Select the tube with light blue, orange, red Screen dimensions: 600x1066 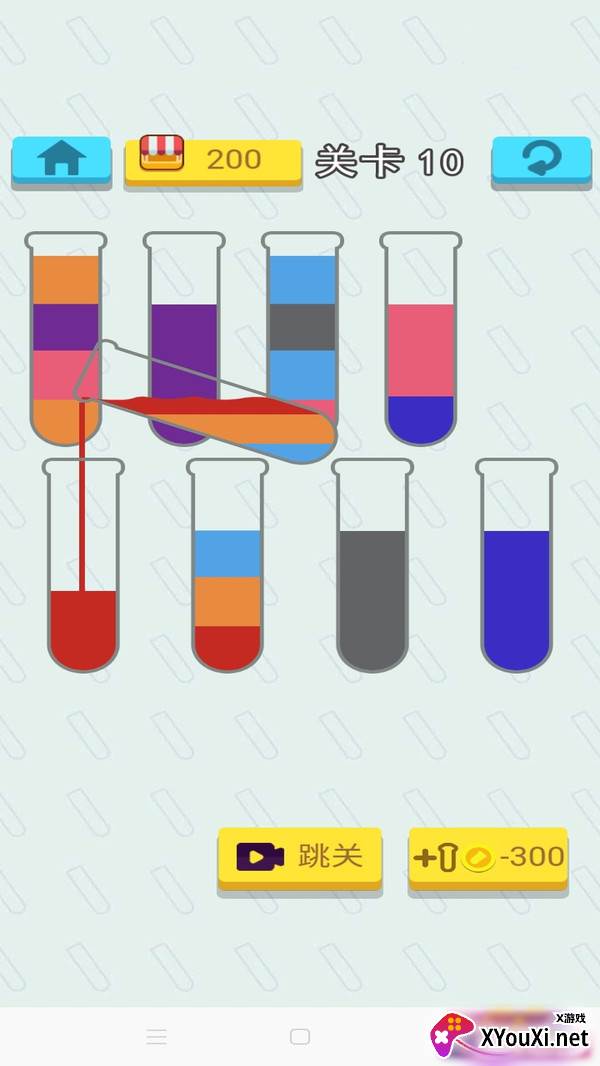pos(228,566)
